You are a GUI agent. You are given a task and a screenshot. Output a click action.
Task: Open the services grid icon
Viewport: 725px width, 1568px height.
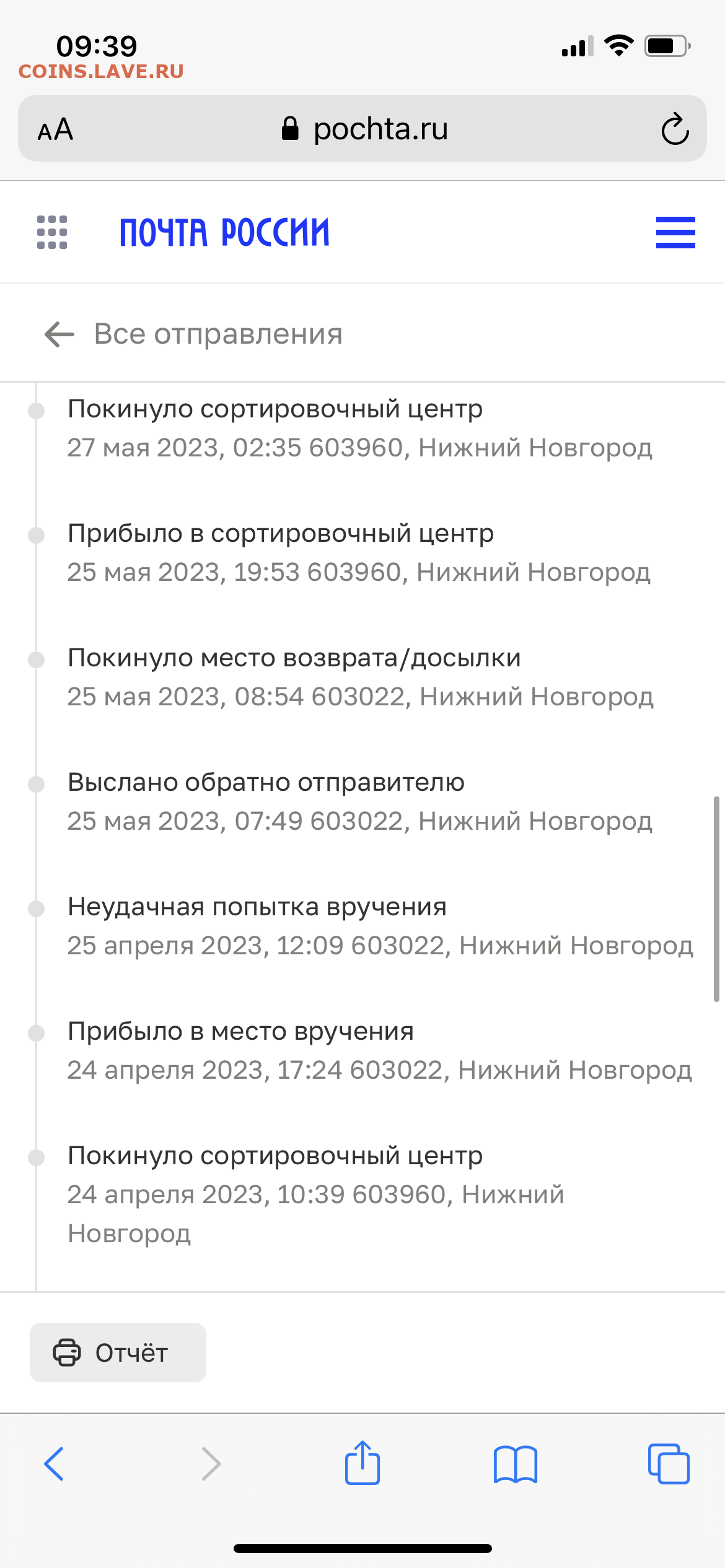point(52,232)
